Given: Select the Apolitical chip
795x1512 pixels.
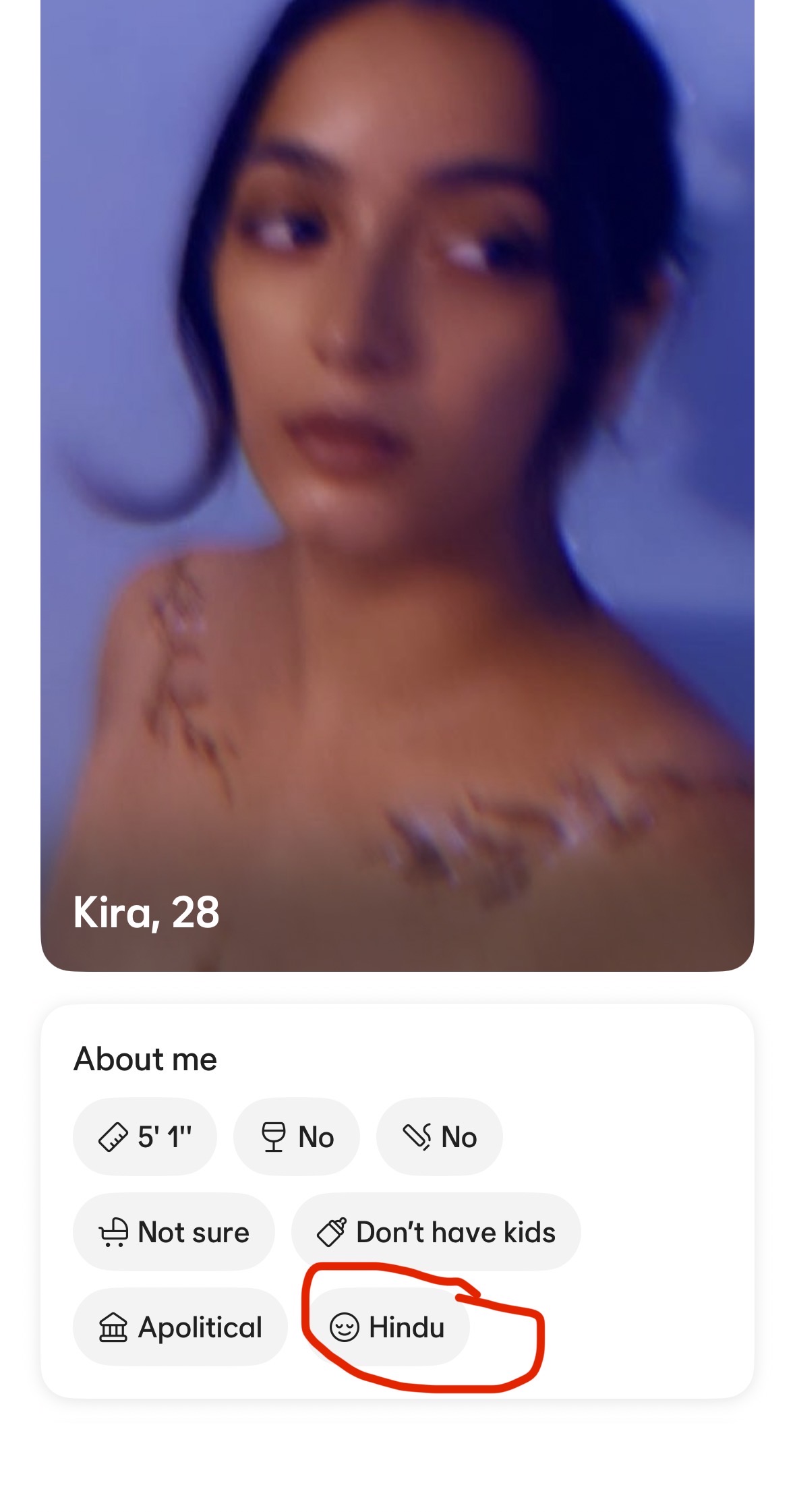Looking at the screenshot, I should point(180,1327).
